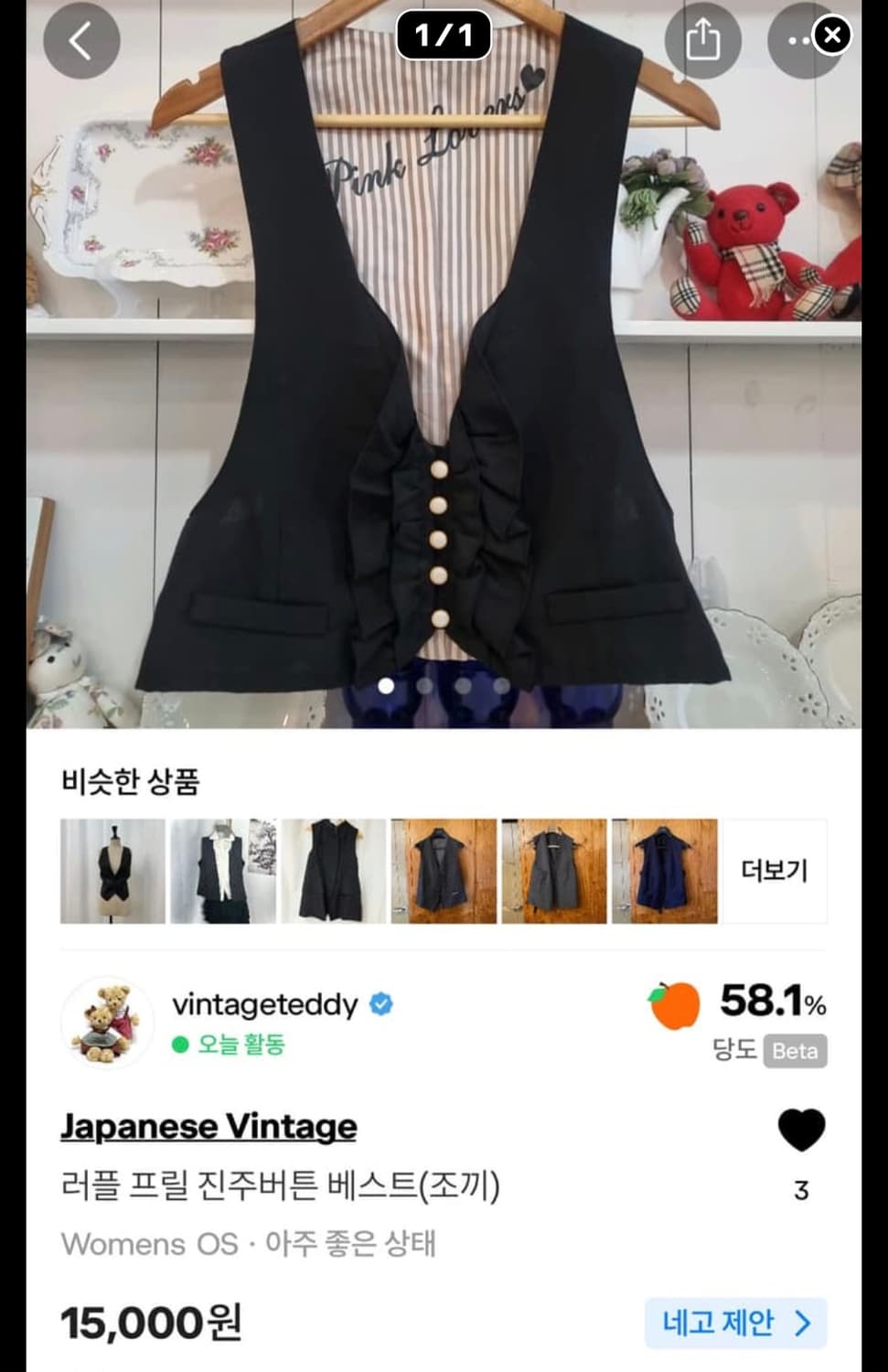This screenshot has width=888, height=1372.
Task: Tap the 네고 제안 price offer button
Action: pos(735,1324)
